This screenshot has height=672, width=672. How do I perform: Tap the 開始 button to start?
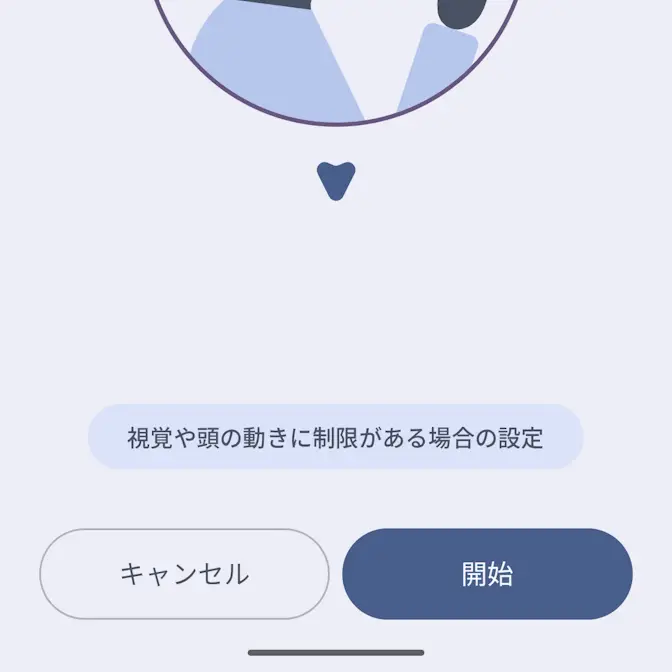[x=487, y=574]
